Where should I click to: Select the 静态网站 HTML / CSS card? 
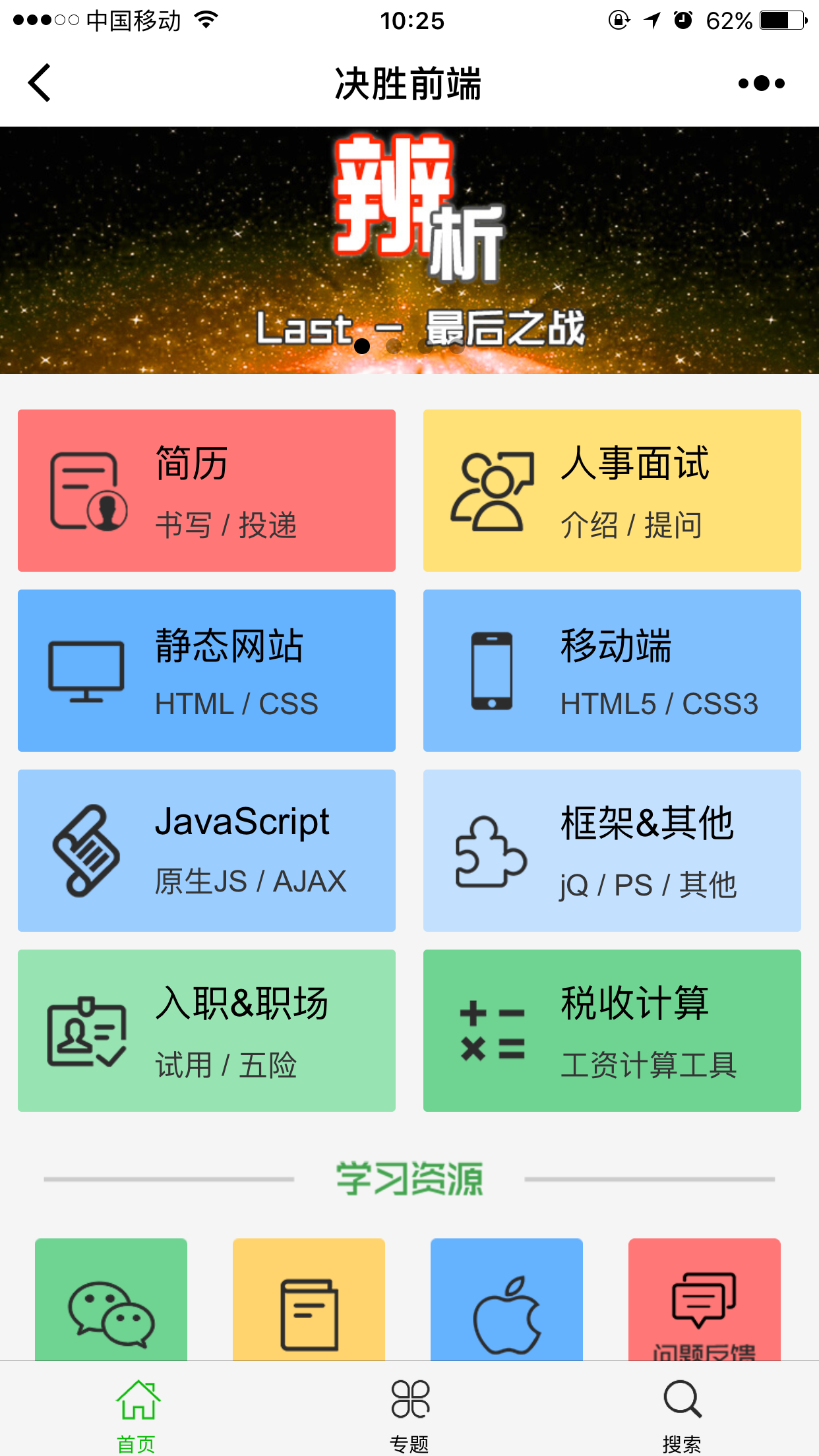(206, 671)
